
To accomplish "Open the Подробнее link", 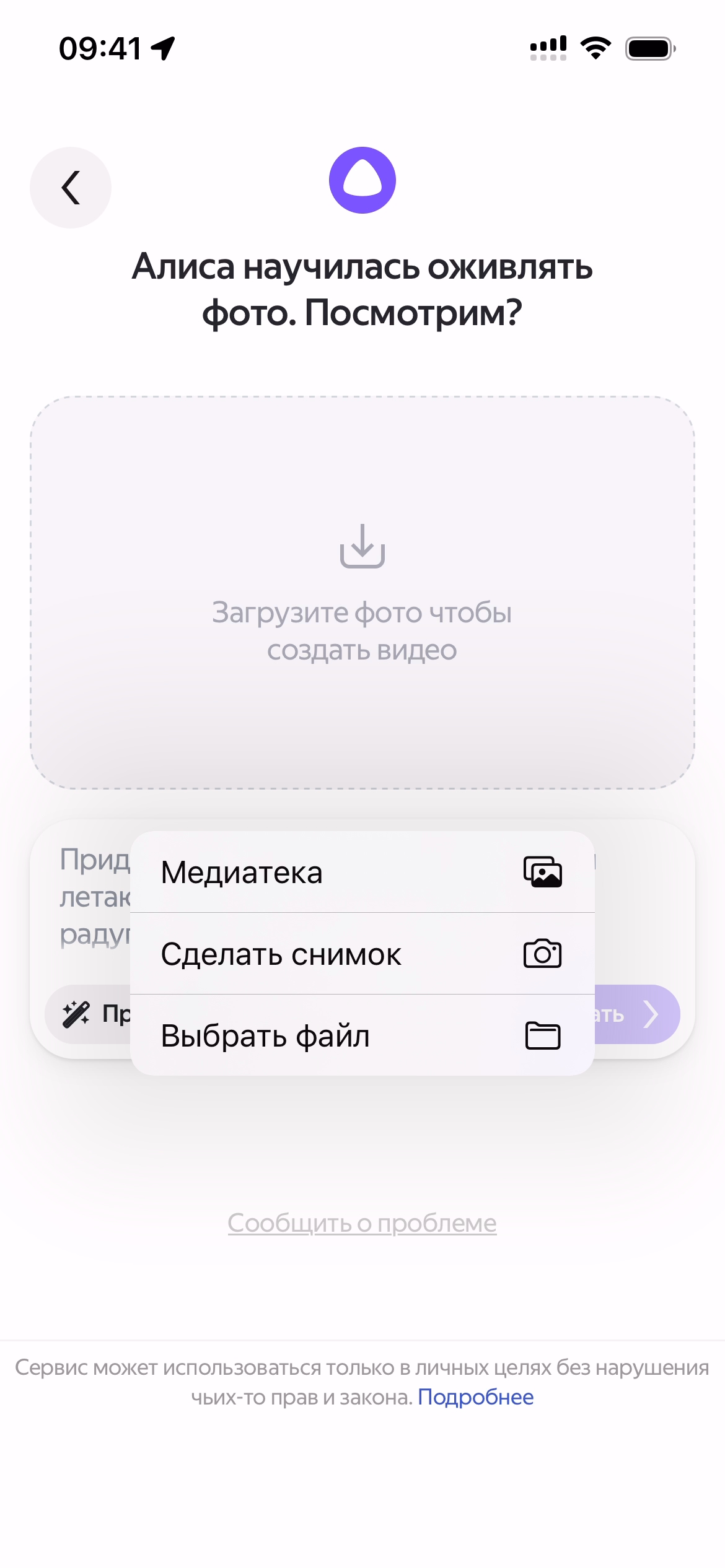I will tap(475, 1397).
